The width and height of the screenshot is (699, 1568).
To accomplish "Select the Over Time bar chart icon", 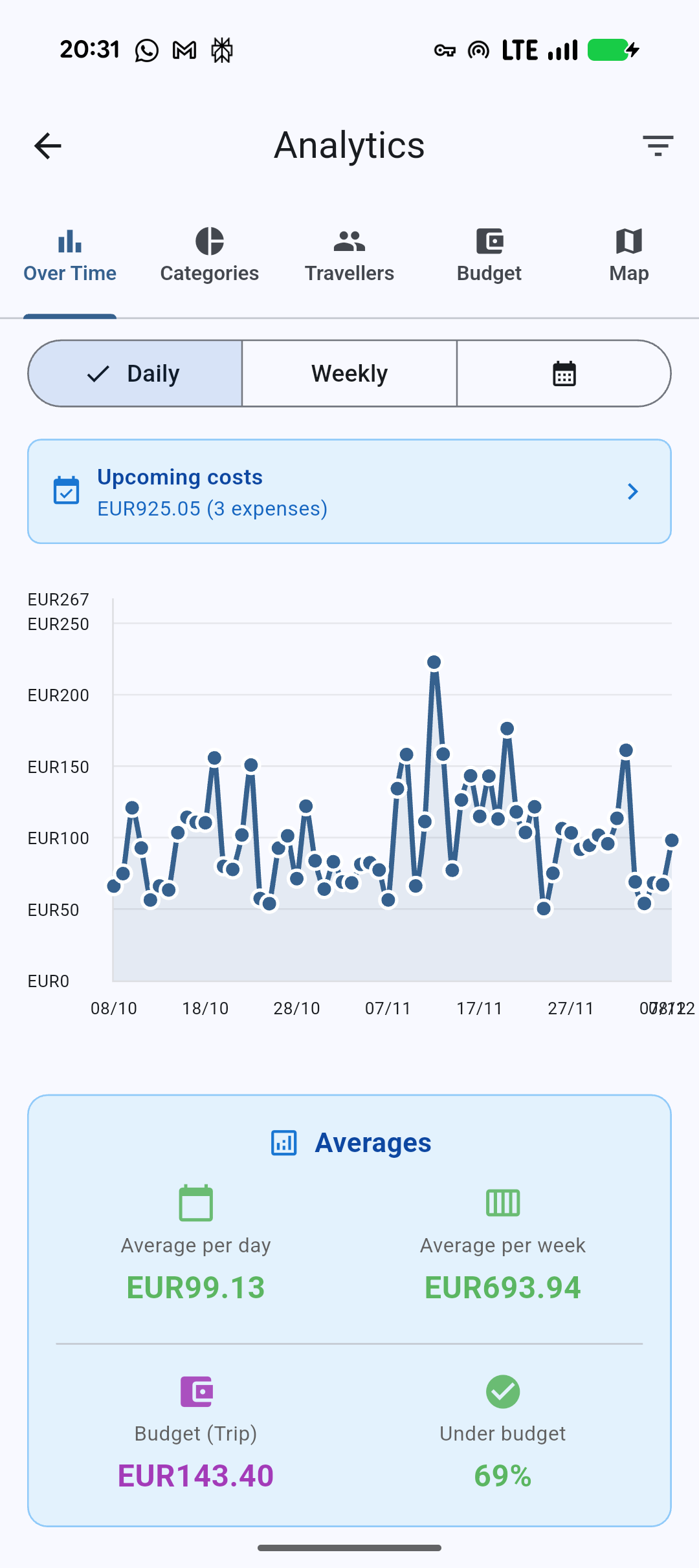I will pos(69,241).
